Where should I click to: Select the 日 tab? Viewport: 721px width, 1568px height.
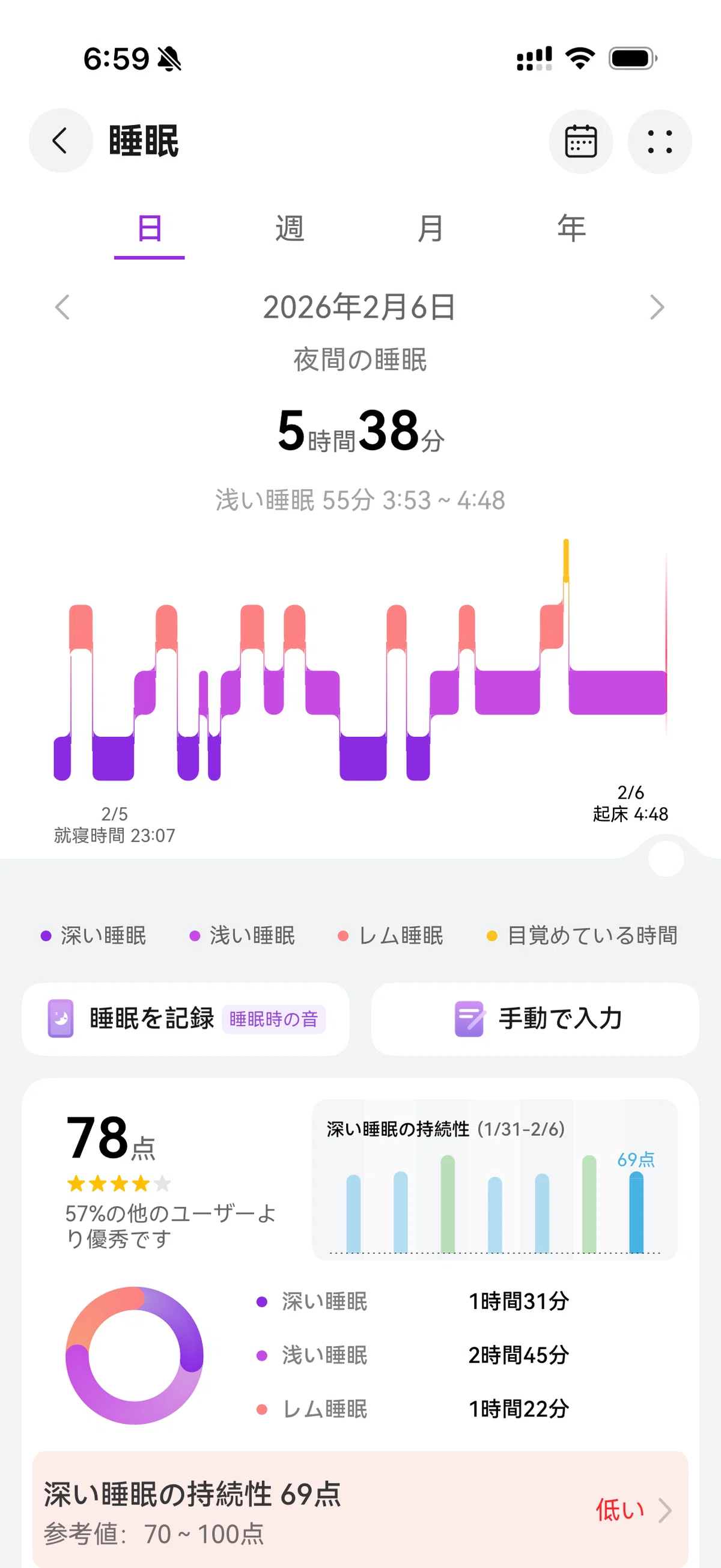click(x=149, y=229)
